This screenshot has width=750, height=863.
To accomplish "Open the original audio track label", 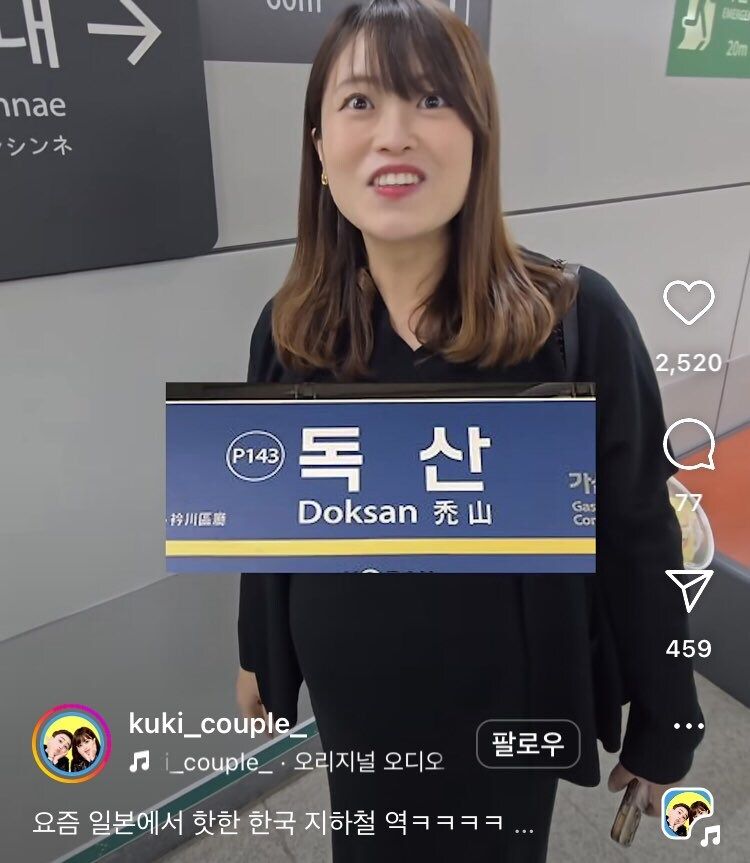I will pos(298,762).
